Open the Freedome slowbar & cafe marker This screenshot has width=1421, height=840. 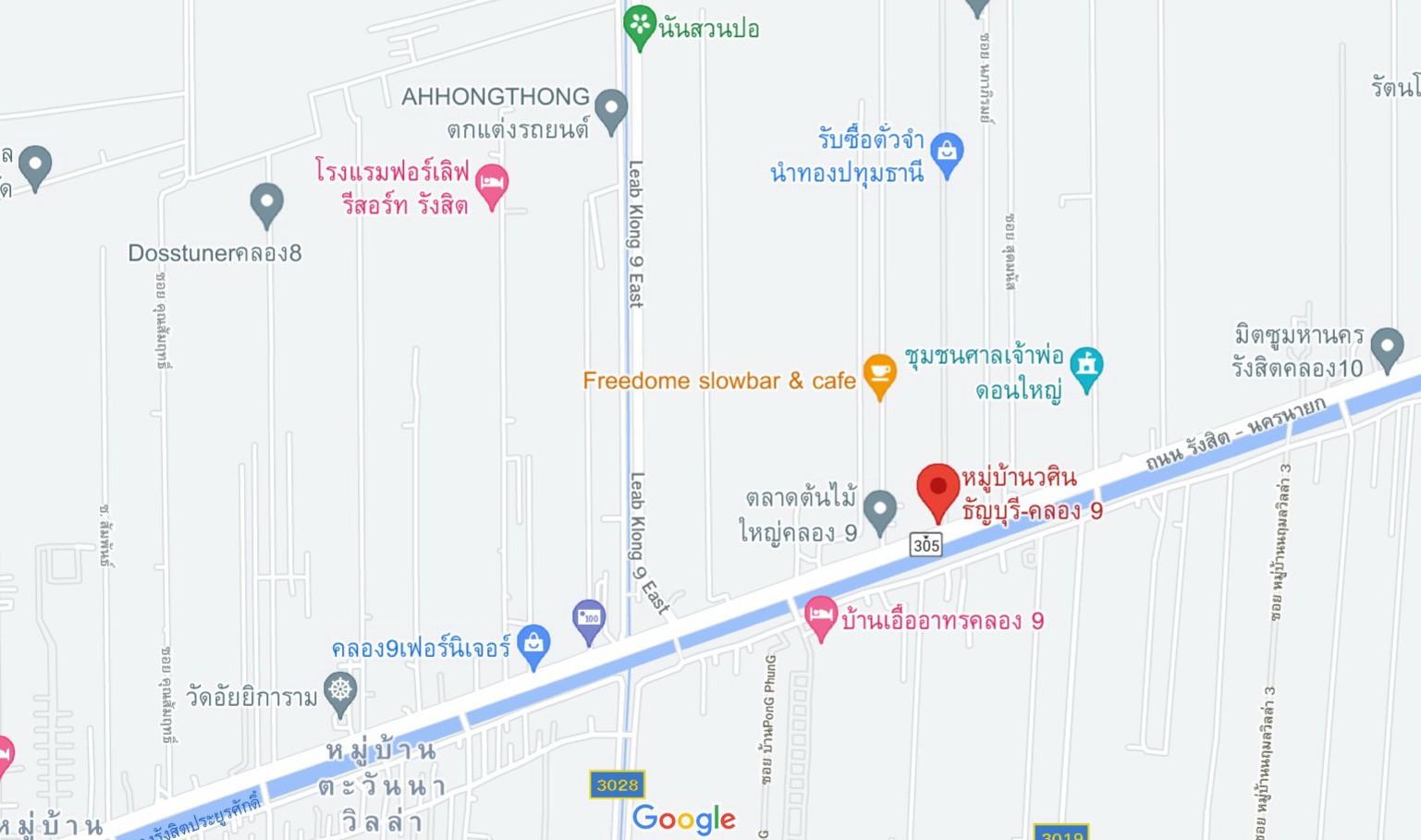pyautogui.click(x=879, y=373)
